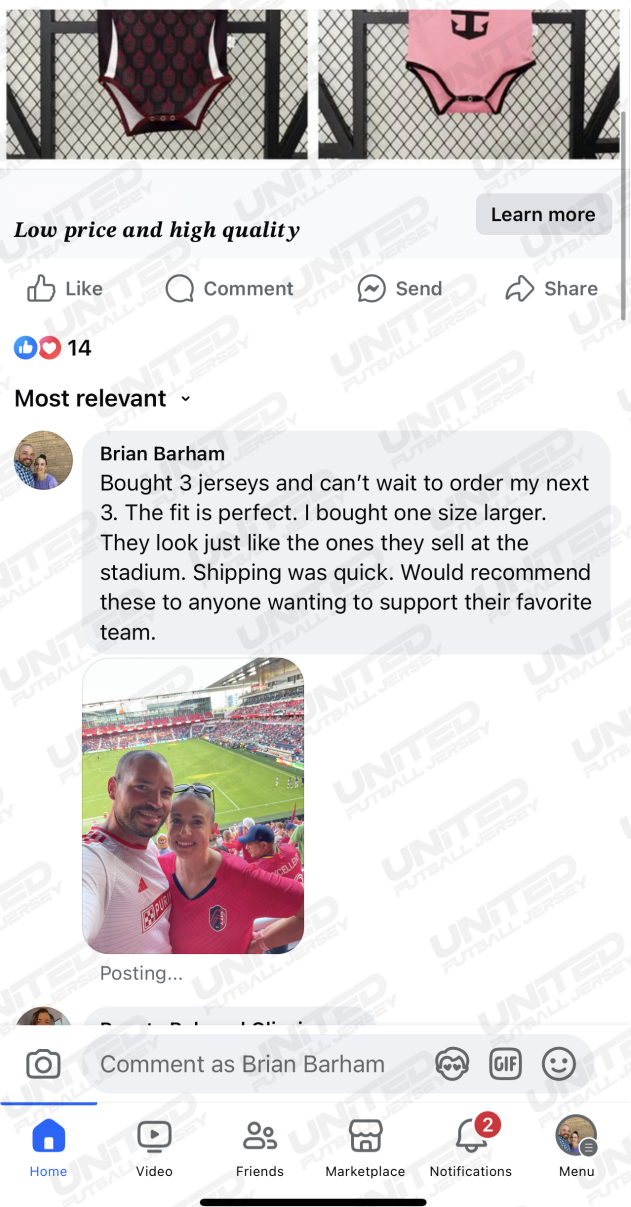The image size is (631, 1207).
Task: Open the GIF picker
Action: tap(505, 1064)
